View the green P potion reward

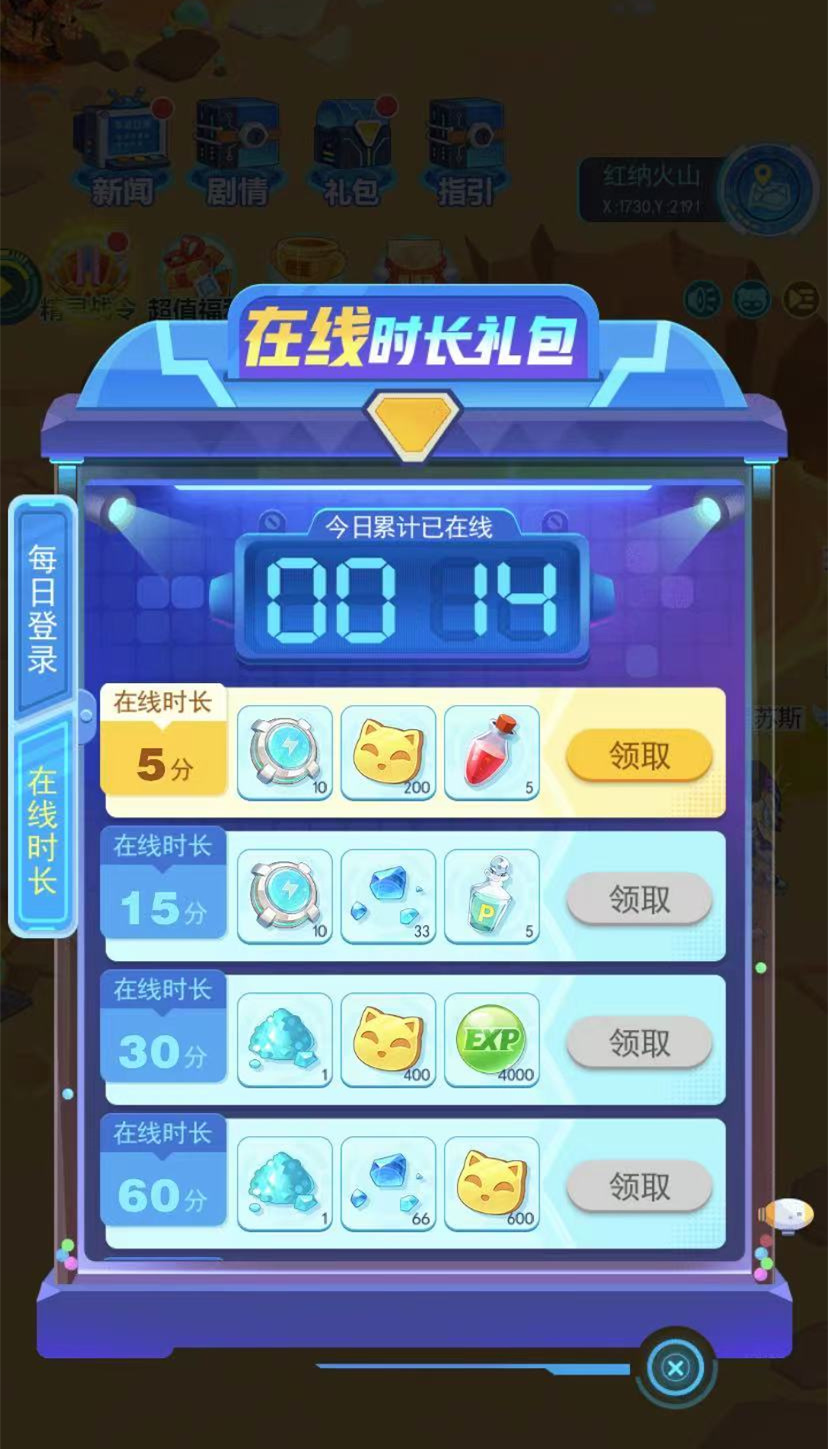(491, 896)
